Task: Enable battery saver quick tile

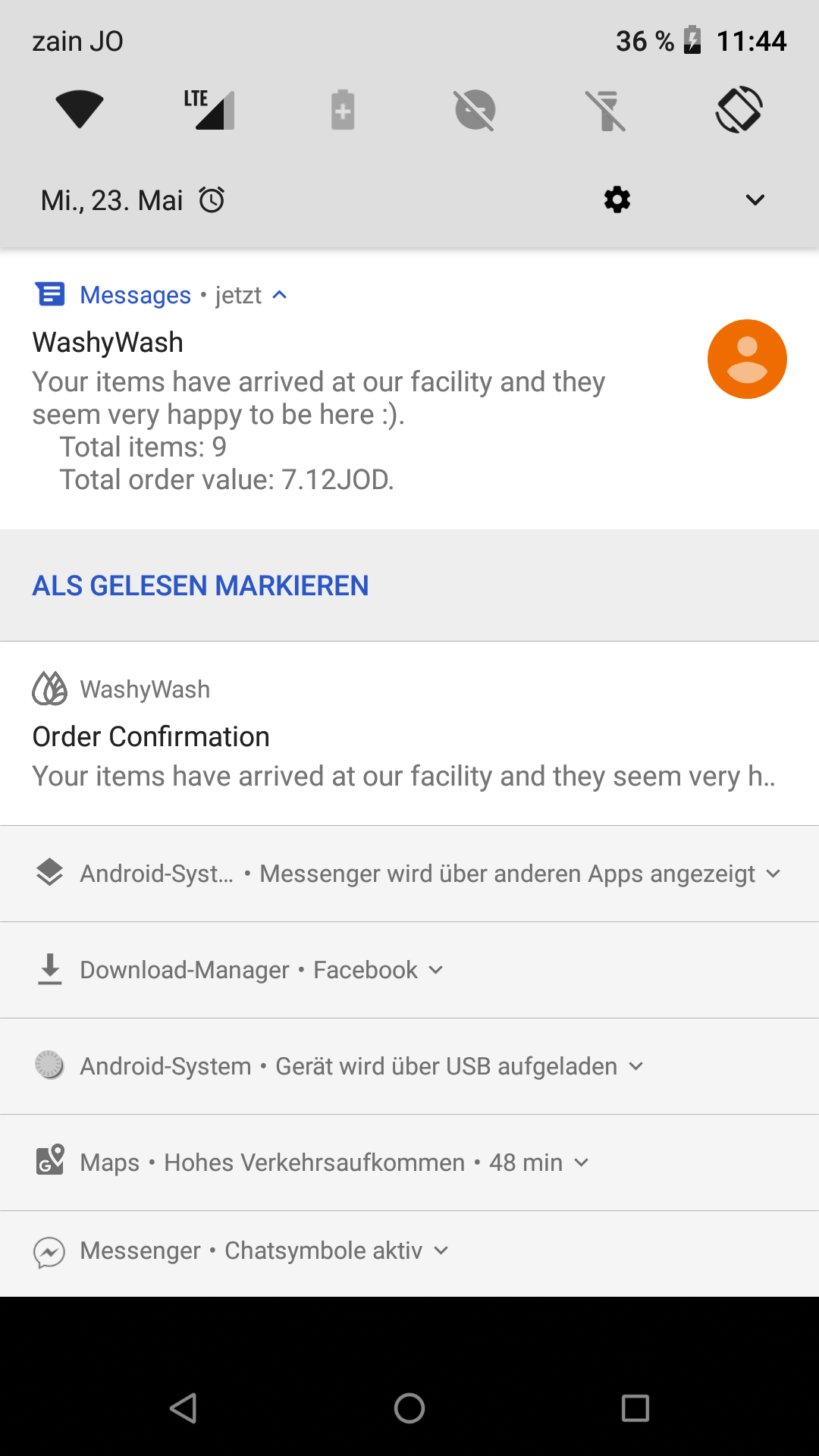Action: 343,110
